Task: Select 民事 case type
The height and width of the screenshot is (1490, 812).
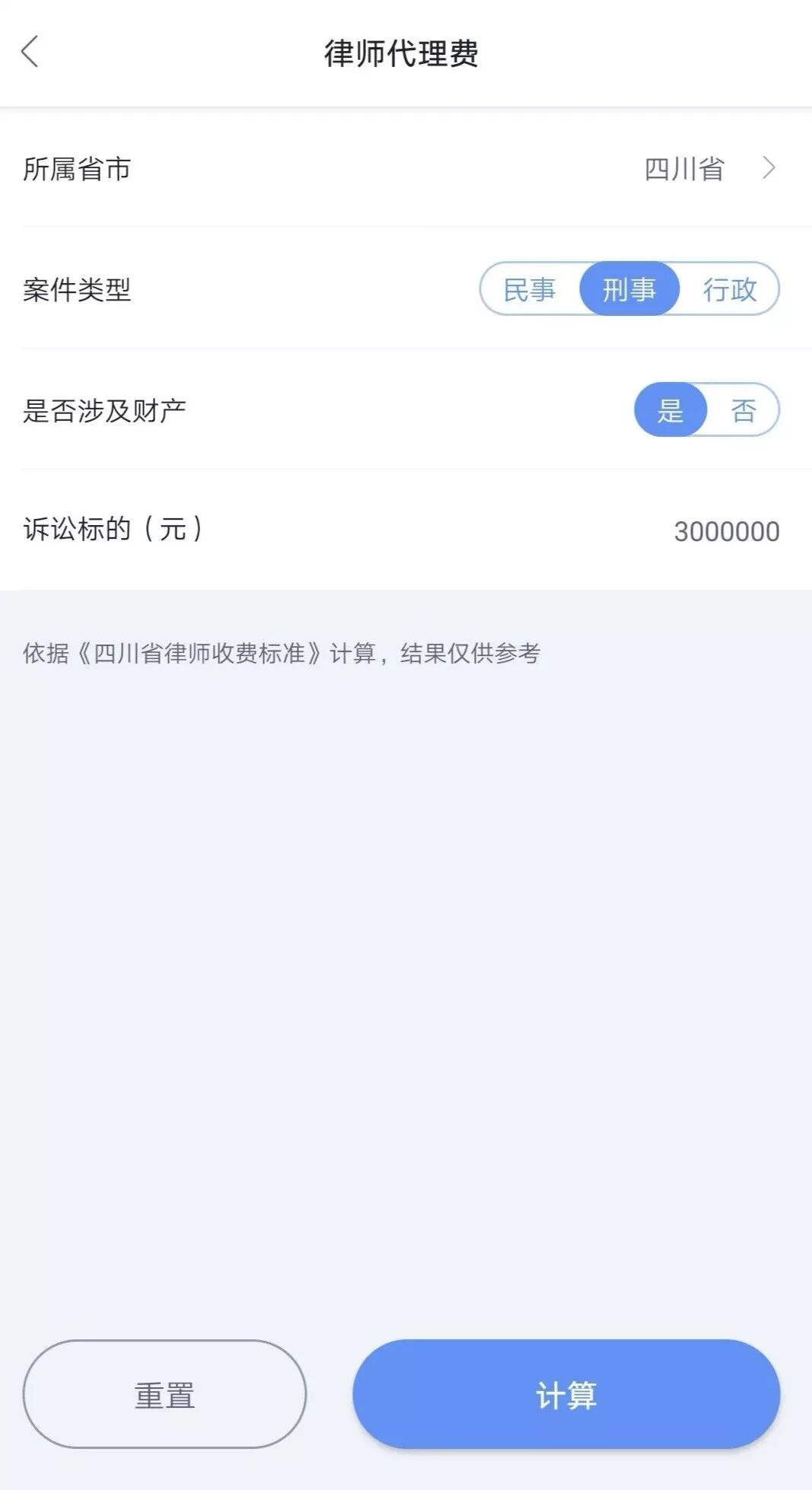Action: coord(530,289)
